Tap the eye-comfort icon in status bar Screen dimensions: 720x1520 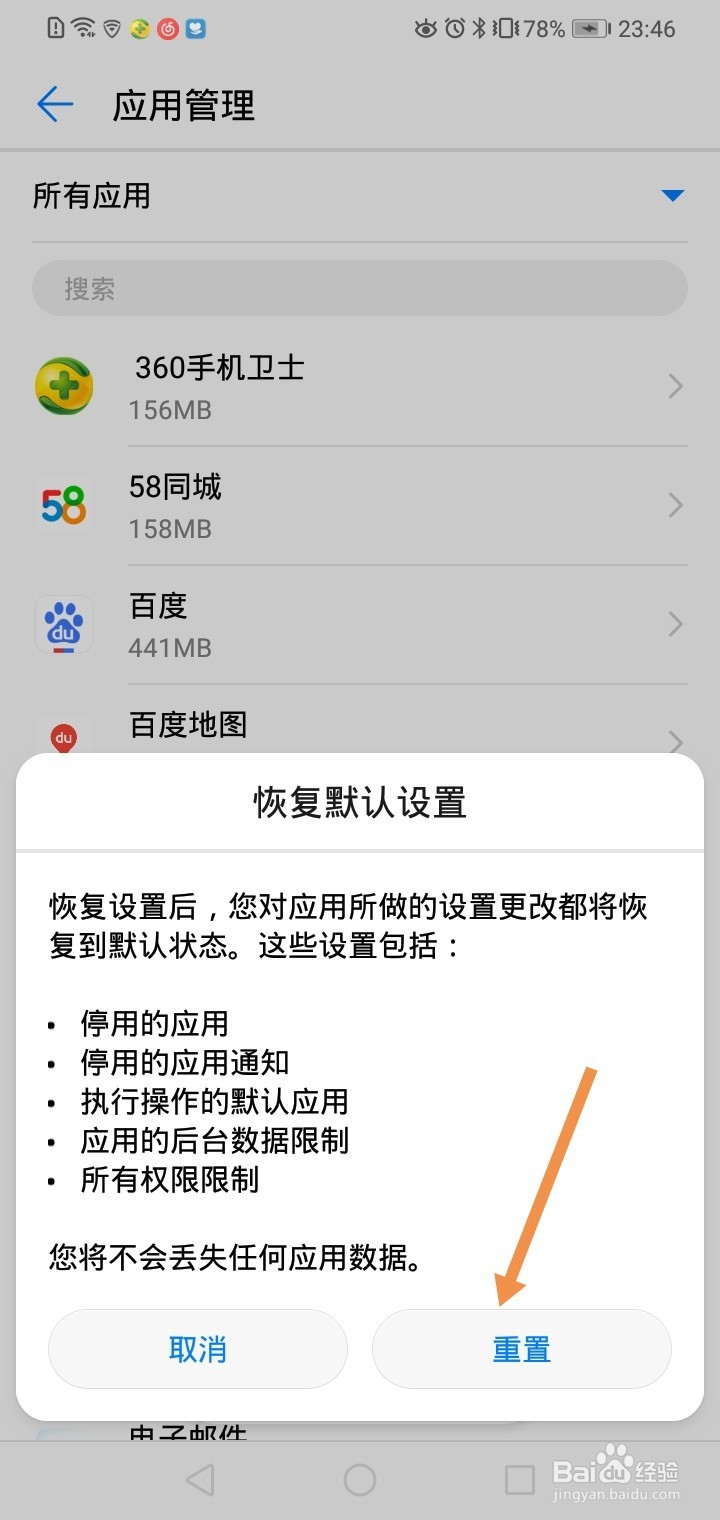pyautogui.click(x=425, y=29)
